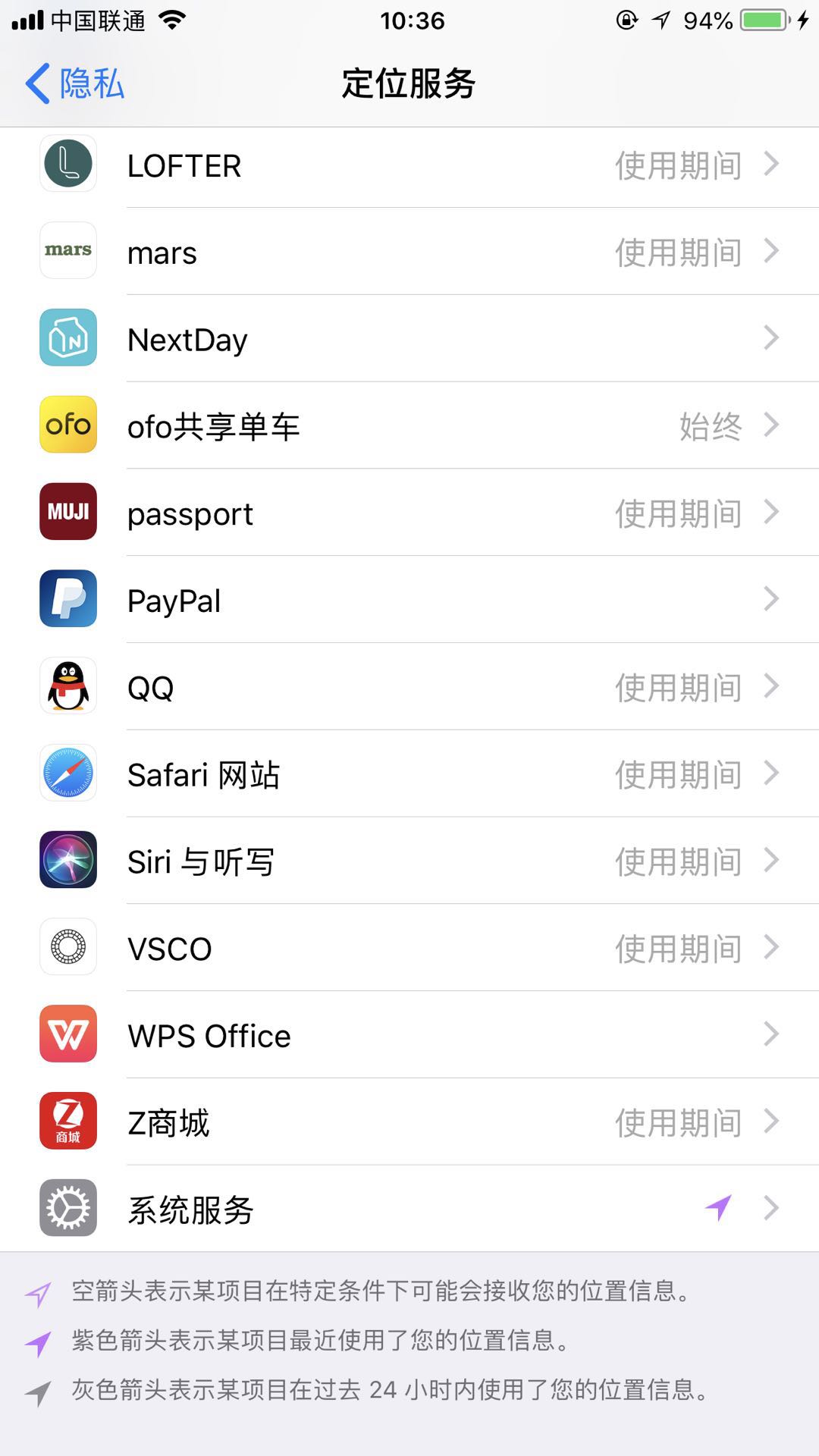The width and height of the screenshot is (819, 1456).
Task: Click the MUJI passport app icon
Action: pyautogui.click(x=67, y=512)
